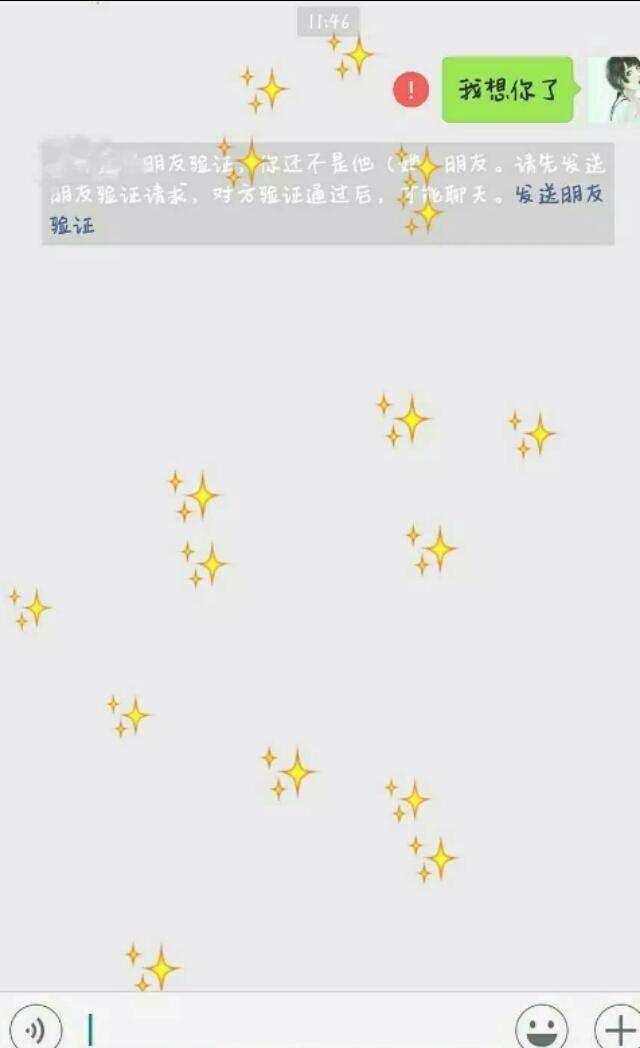Switch to voice input mode
The image size is (640, 1048).
pos(36,1027)
